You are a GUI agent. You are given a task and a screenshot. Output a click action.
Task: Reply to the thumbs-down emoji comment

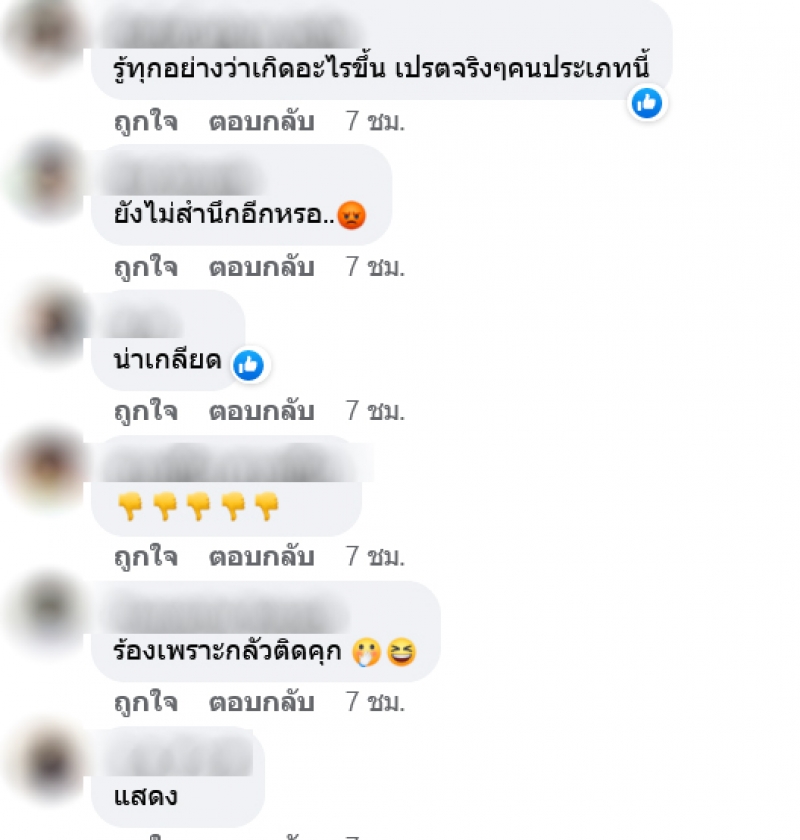click(261, 555)
